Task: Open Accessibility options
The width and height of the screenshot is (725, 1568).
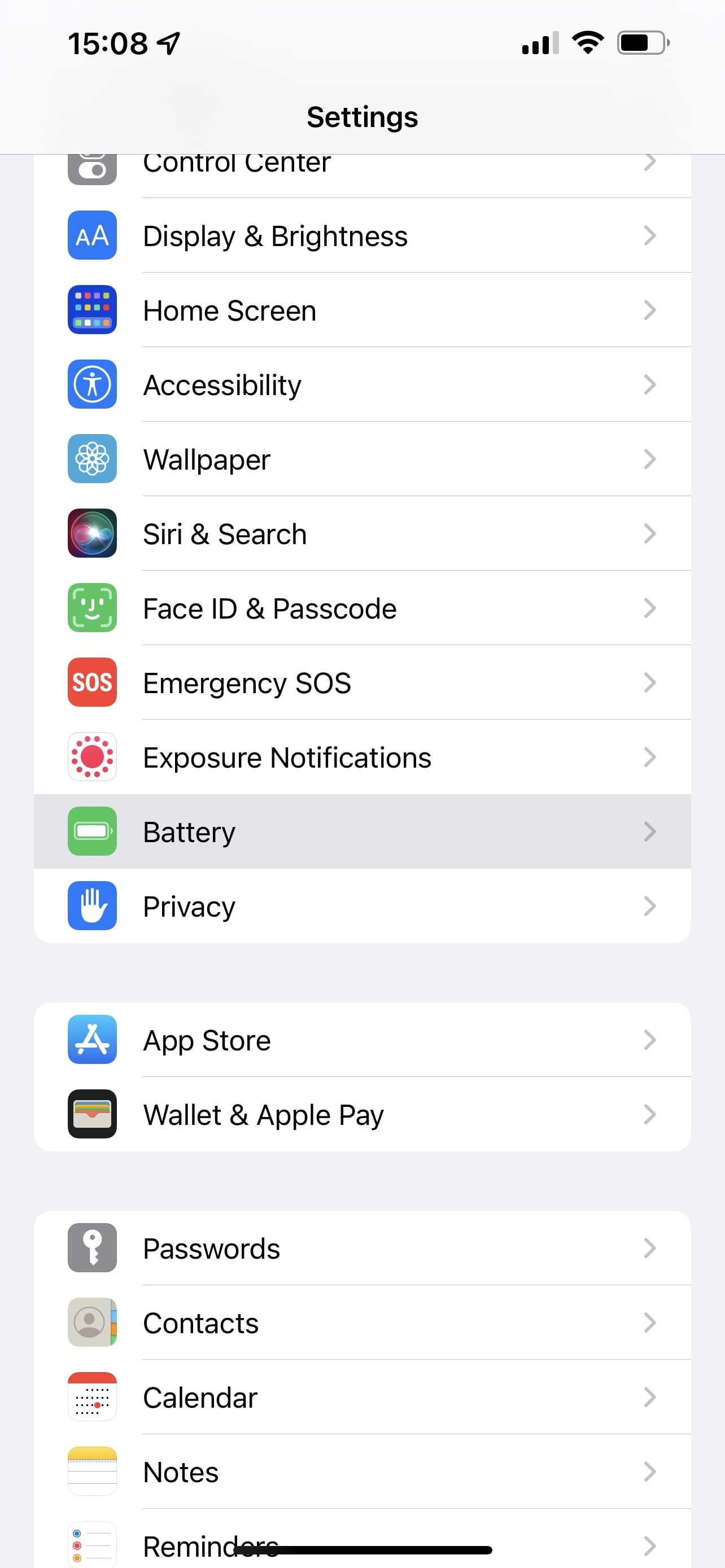Action: click(361, 385)
